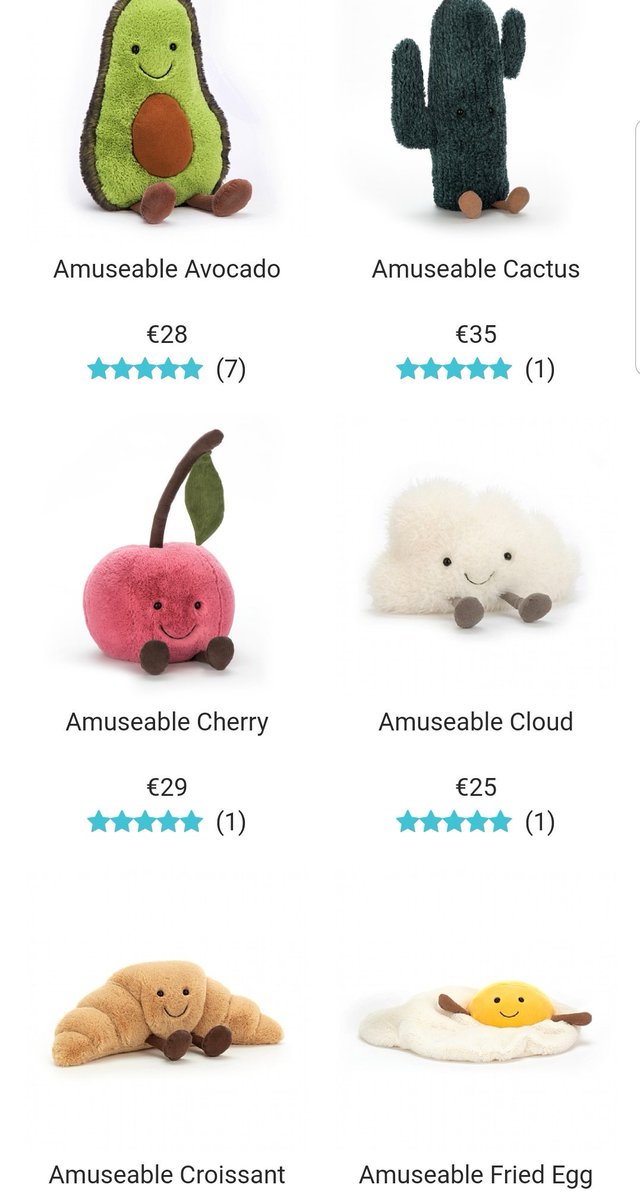
Task: View the Amuseable Croissant toy
Action: click(167, 1173)
